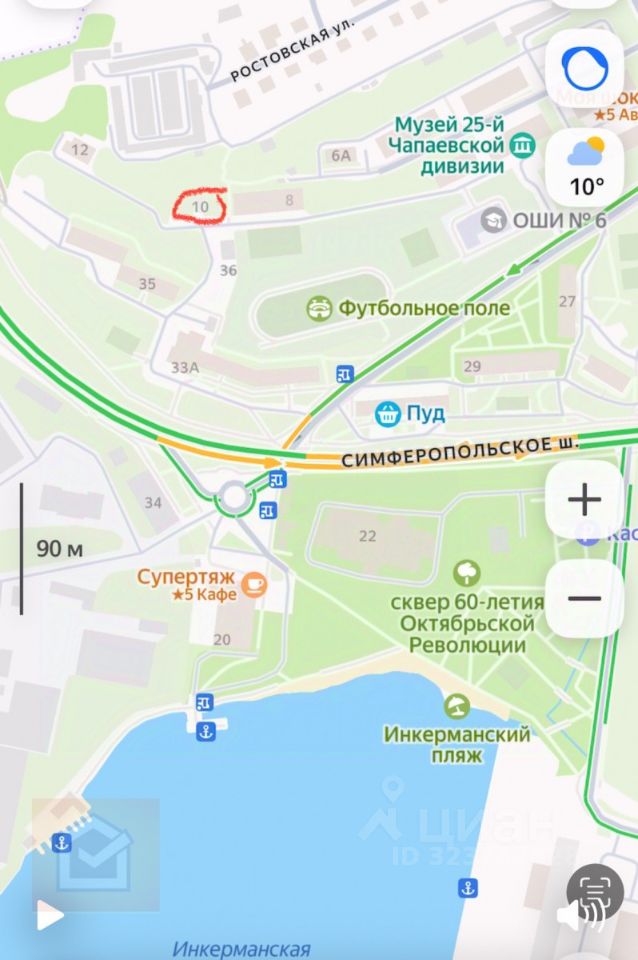Select the Супертяж cafe marker
The width and height of the screenshot is (638, 960).
click(x=254, y=584)
